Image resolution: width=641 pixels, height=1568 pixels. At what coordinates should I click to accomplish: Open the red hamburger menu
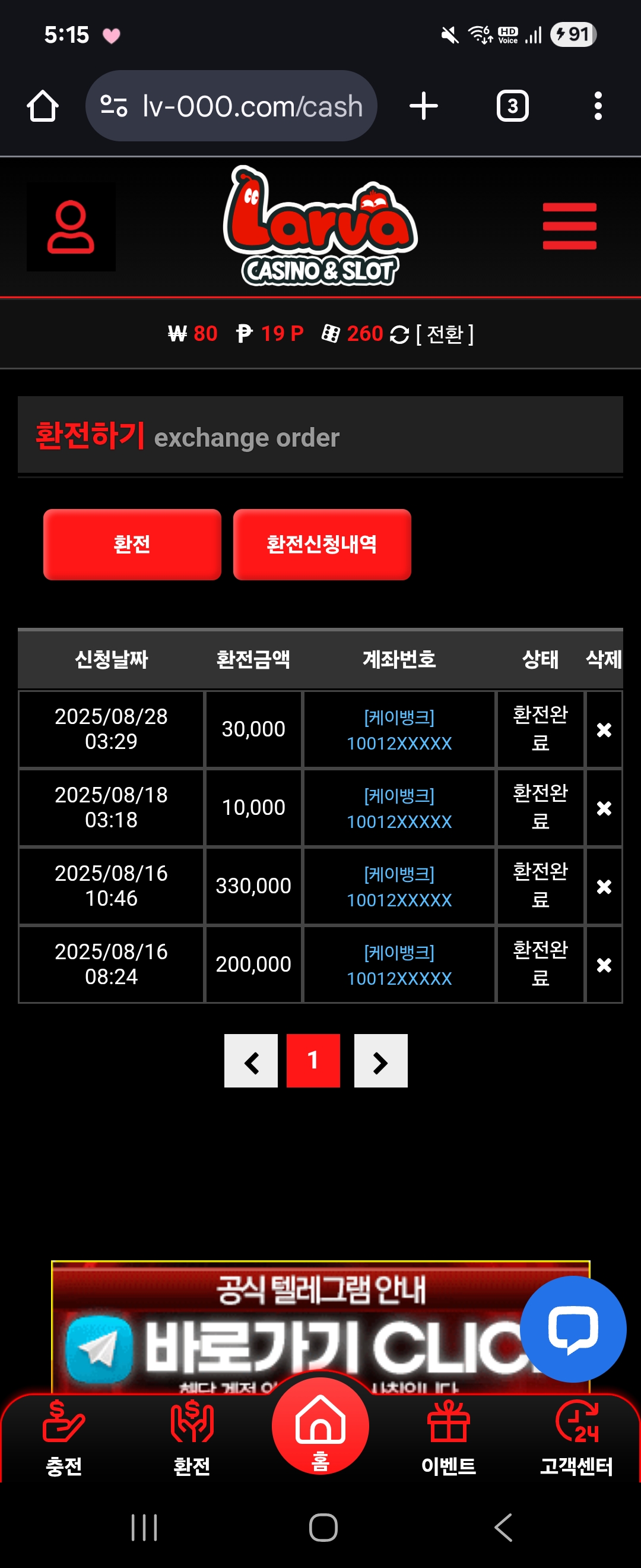[569, 226]
